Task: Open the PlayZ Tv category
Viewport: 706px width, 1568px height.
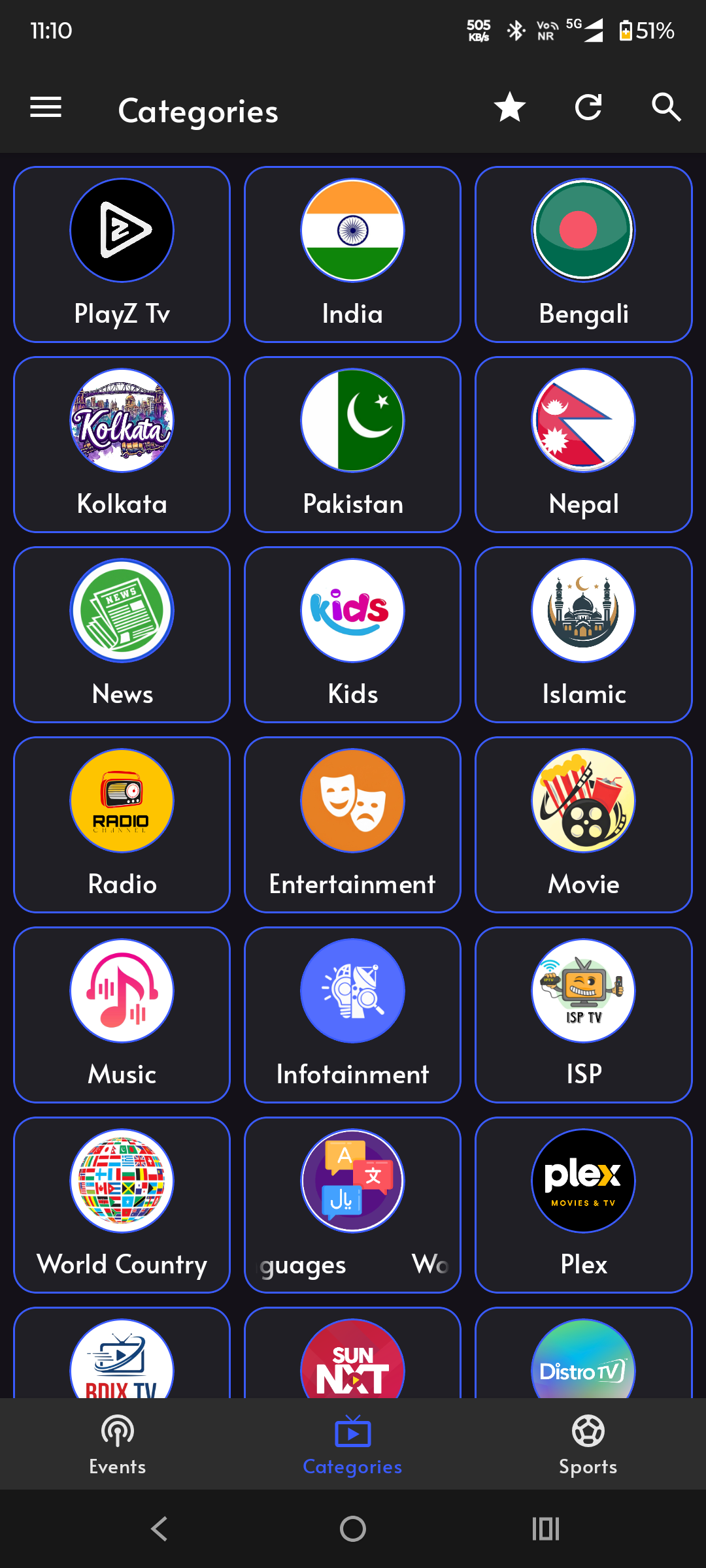Action: [x=122, y=255]
